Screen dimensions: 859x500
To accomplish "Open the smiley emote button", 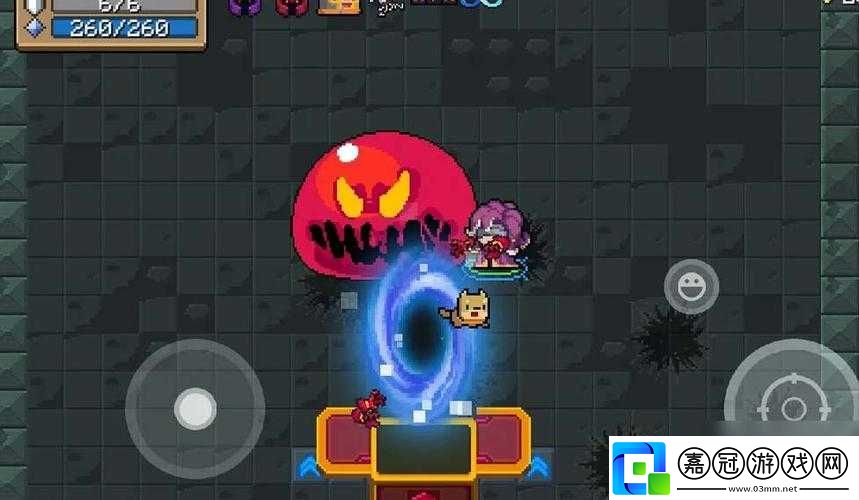I will coord(691,288).
